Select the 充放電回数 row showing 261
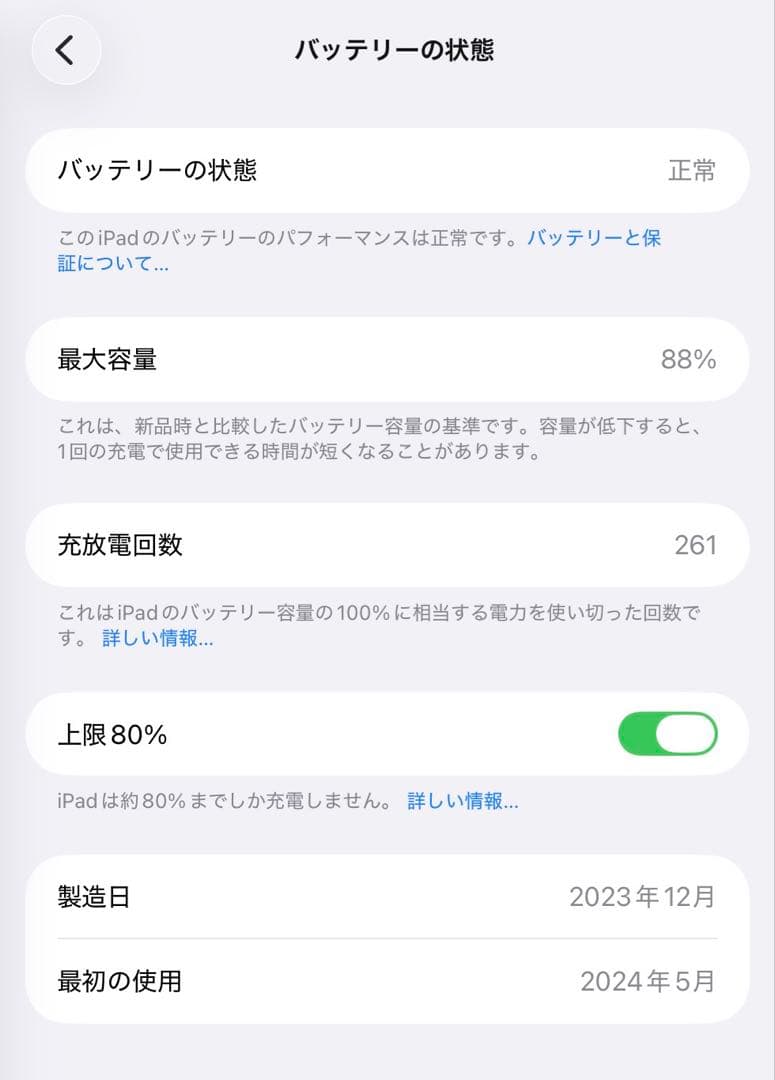Screen dimensions: 775x1080 tap(387, 545)
